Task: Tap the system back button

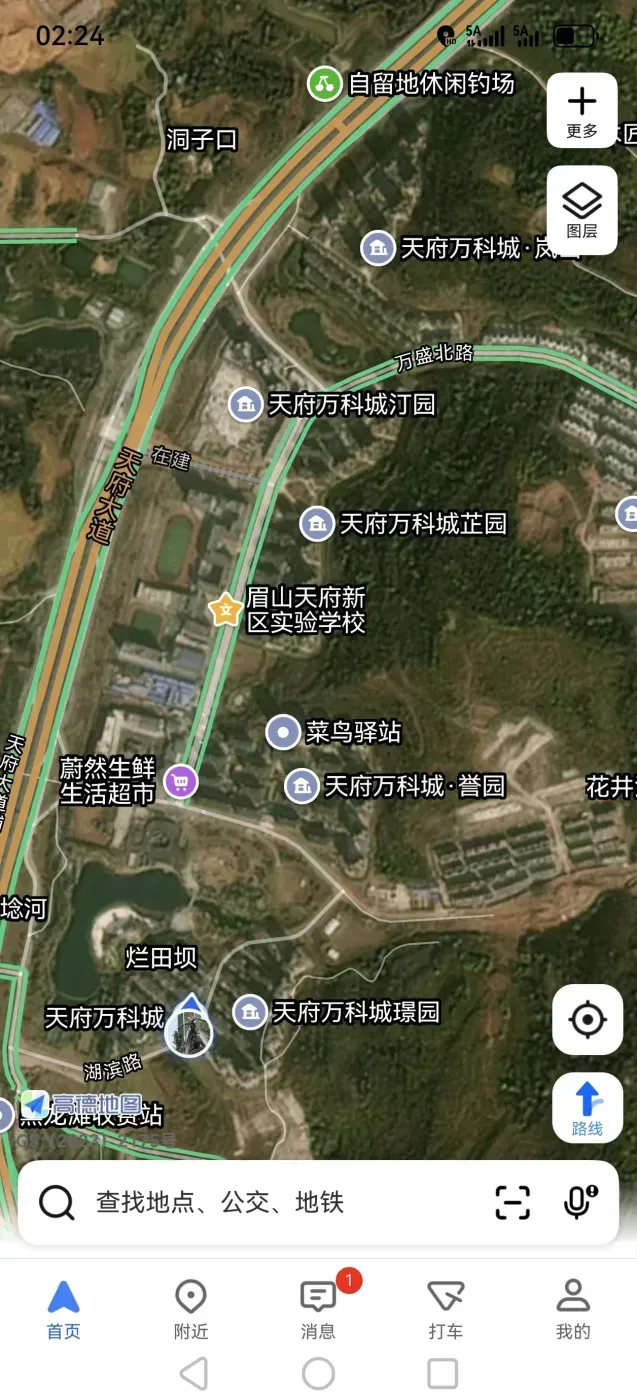Action: [194, 1373]
